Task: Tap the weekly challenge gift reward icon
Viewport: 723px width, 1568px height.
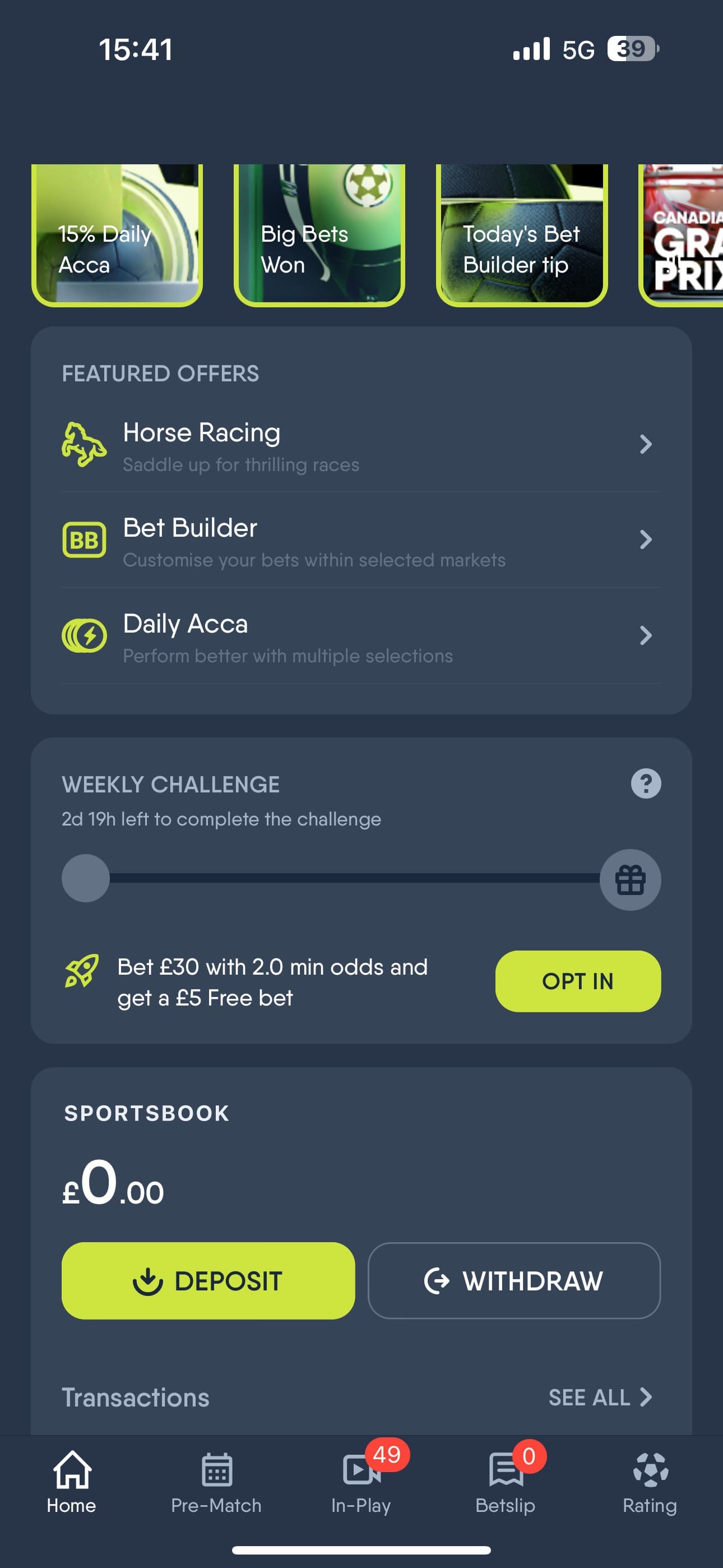Action: point(630,880)
